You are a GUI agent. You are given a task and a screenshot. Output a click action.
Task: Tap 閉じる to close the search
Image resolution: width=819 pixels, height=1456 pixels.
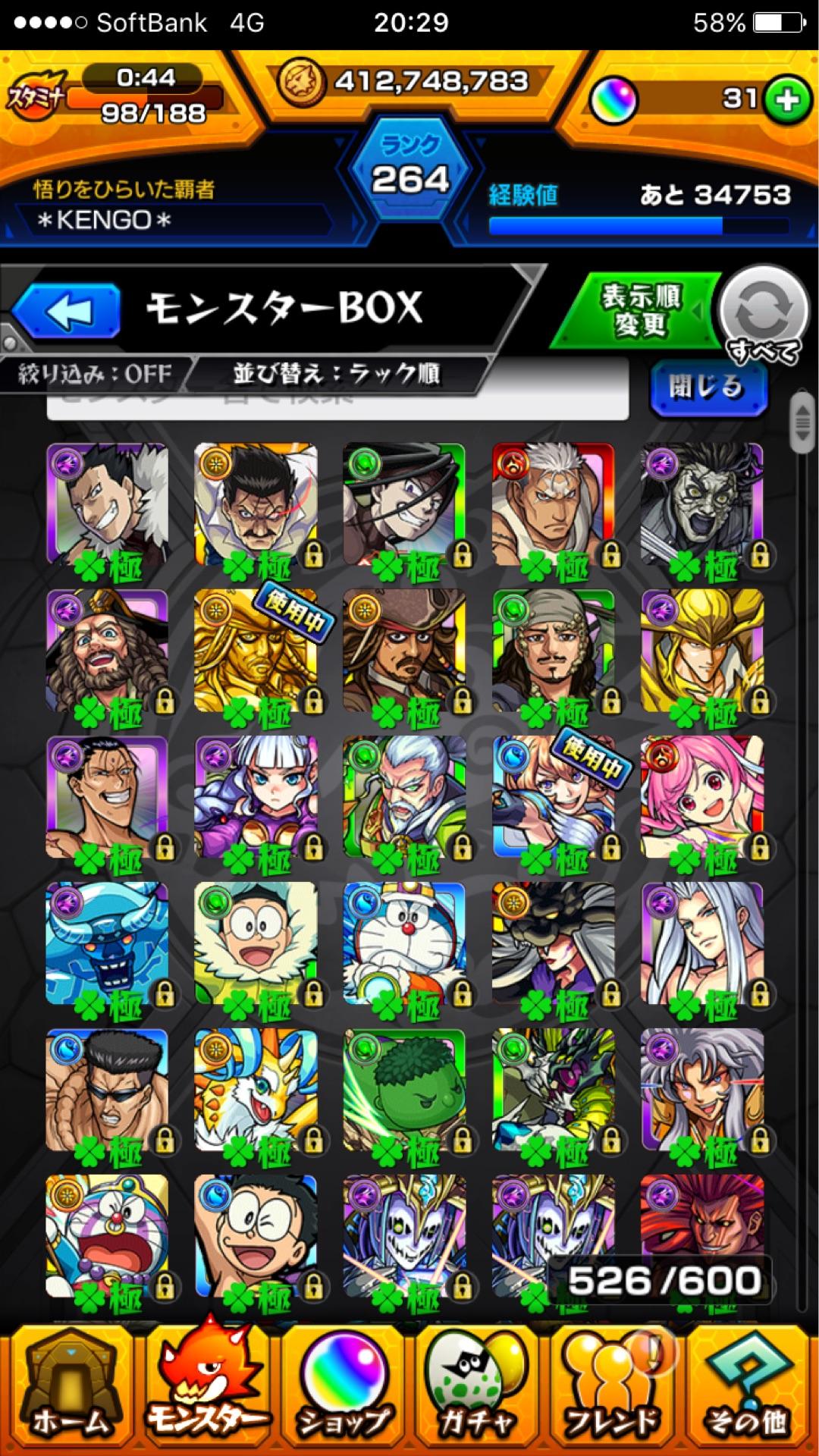coord(707,388)
